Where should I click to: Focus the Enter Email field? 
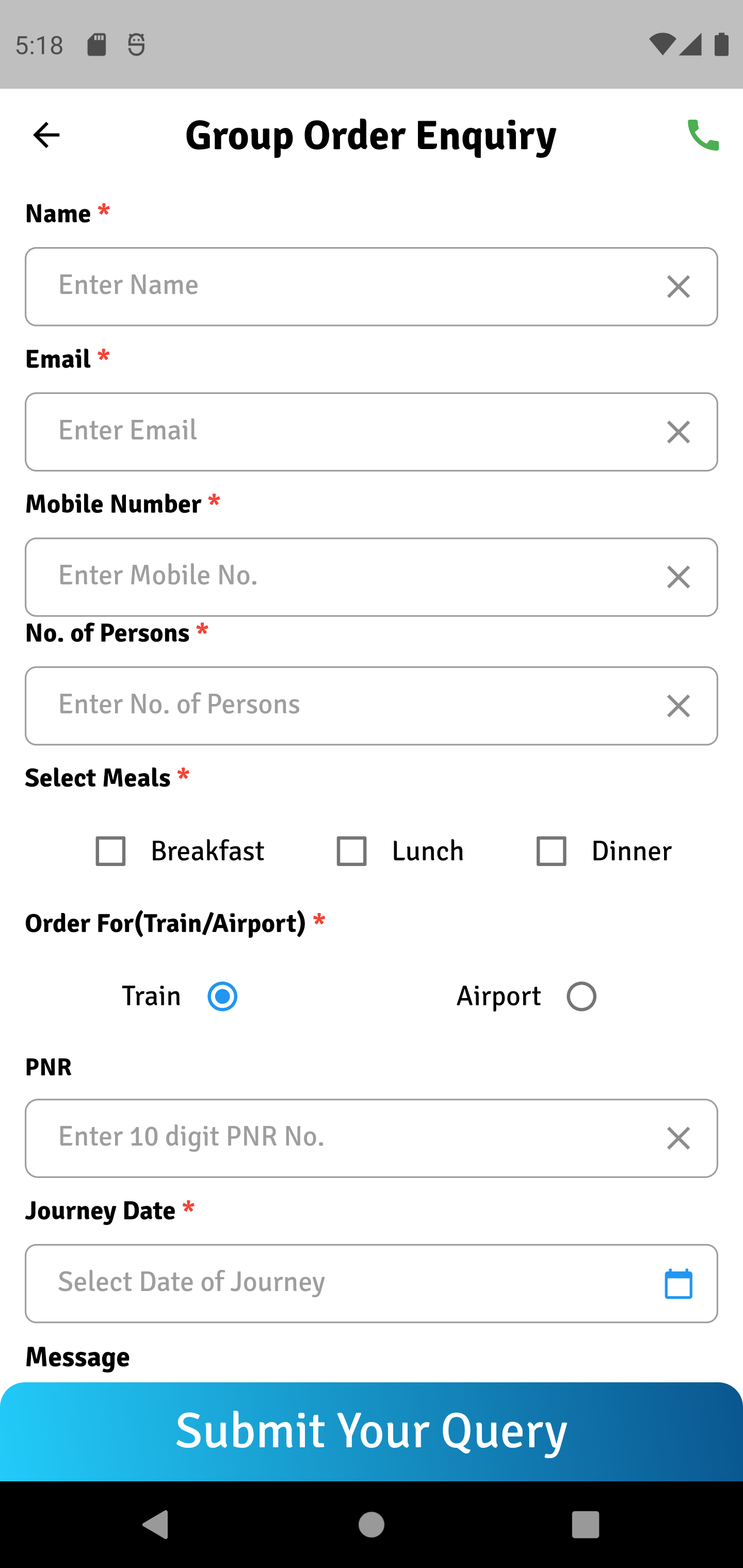[341, 432]
